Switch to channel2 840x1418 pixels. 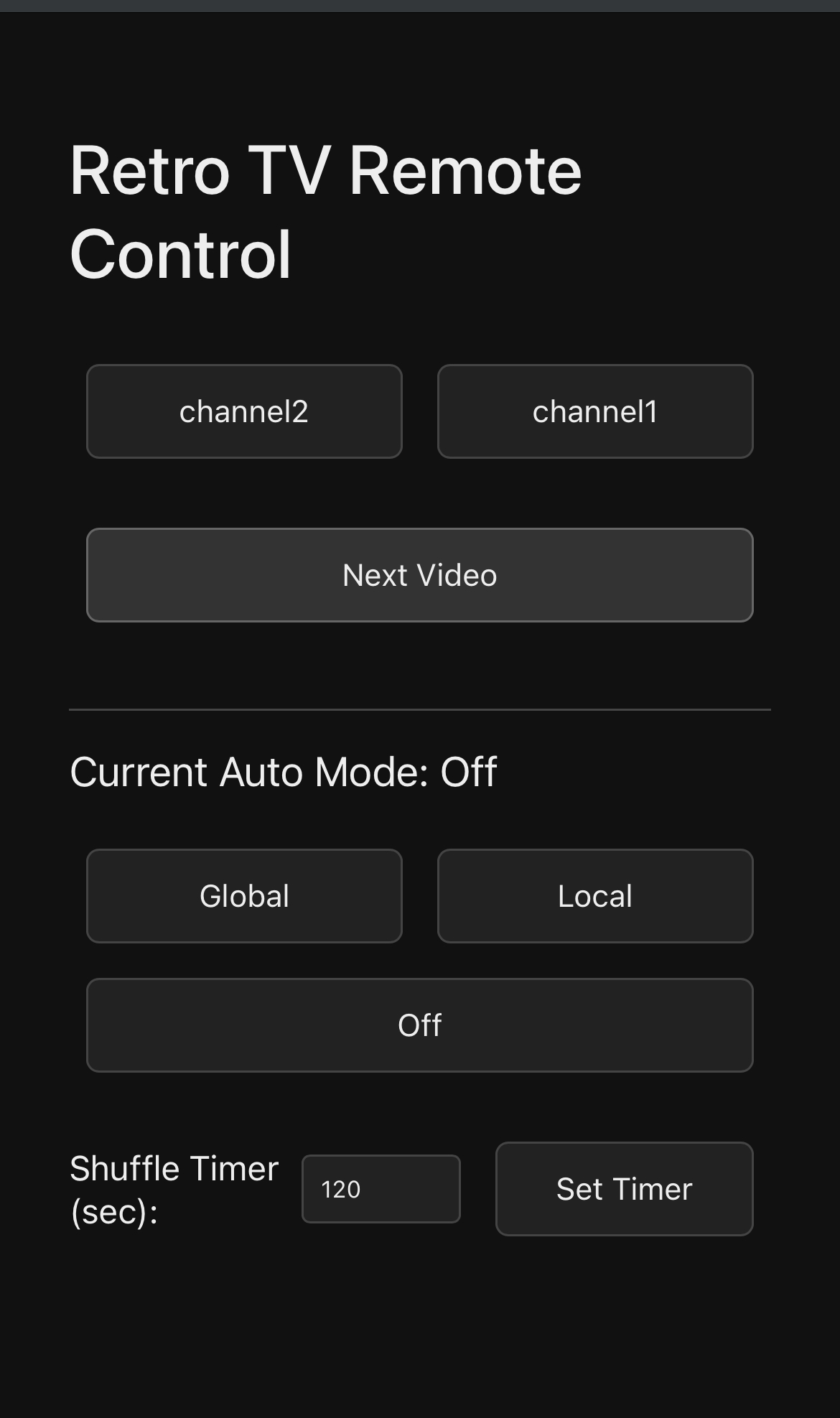244,411
